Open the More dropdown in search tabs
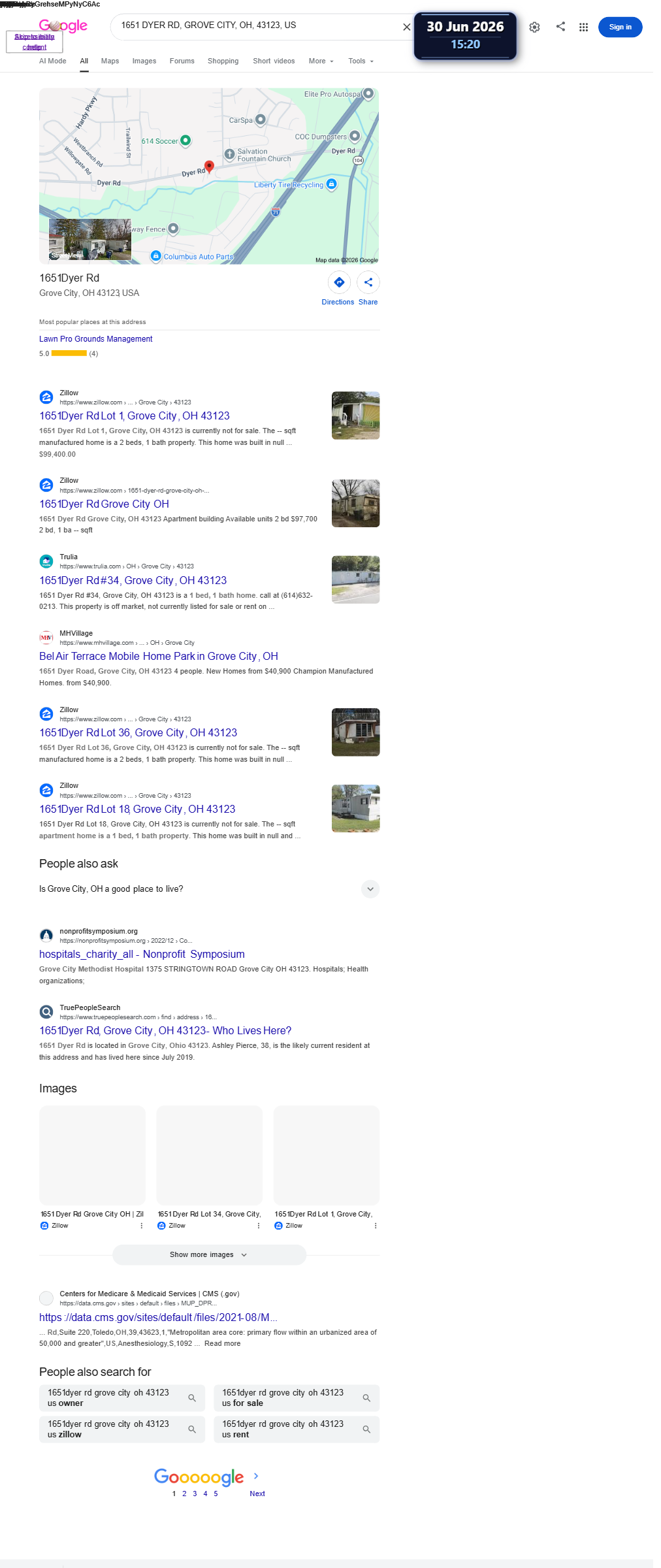 (321, 61)
